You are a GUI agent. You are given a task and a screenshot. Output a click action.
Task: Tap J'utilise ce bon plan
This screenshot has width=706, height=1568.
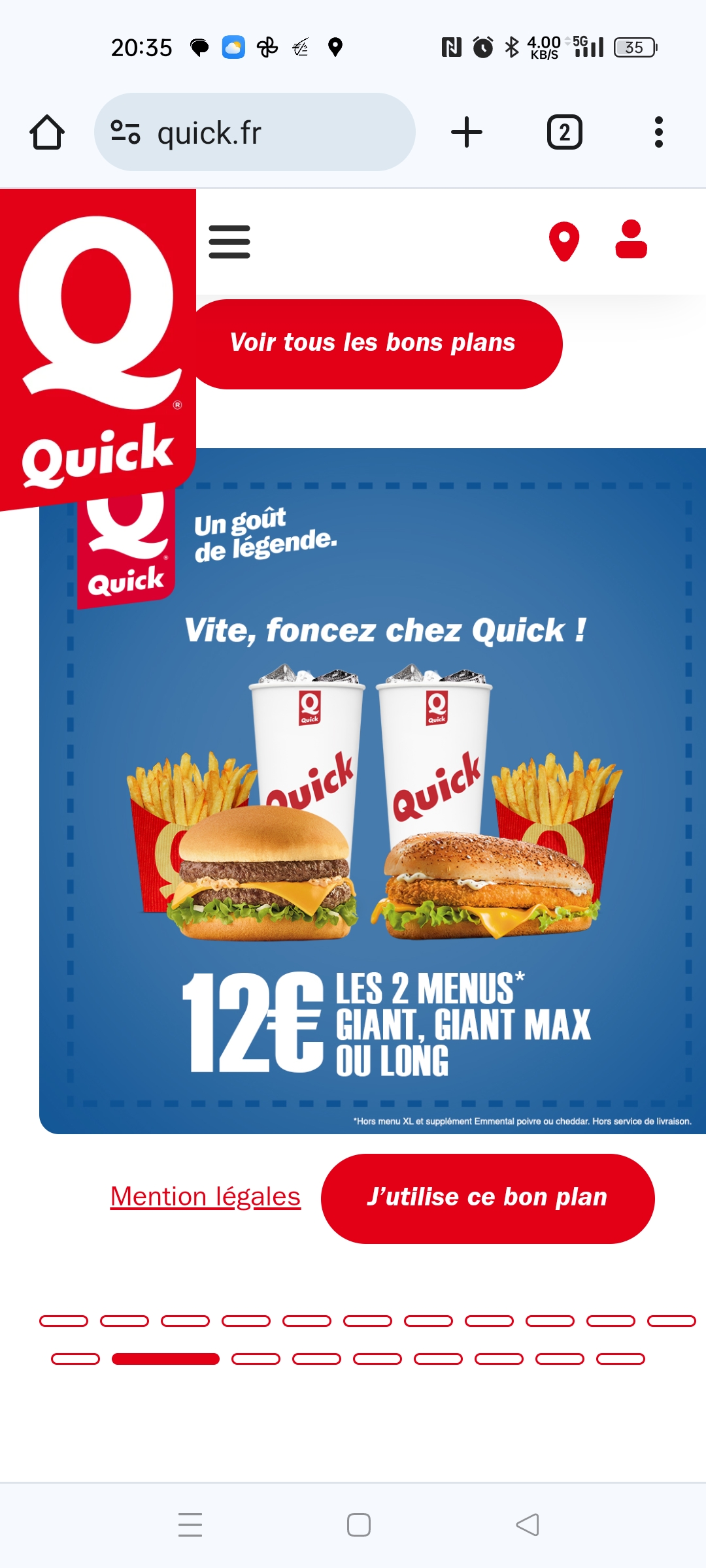[x=488, y=1198]
